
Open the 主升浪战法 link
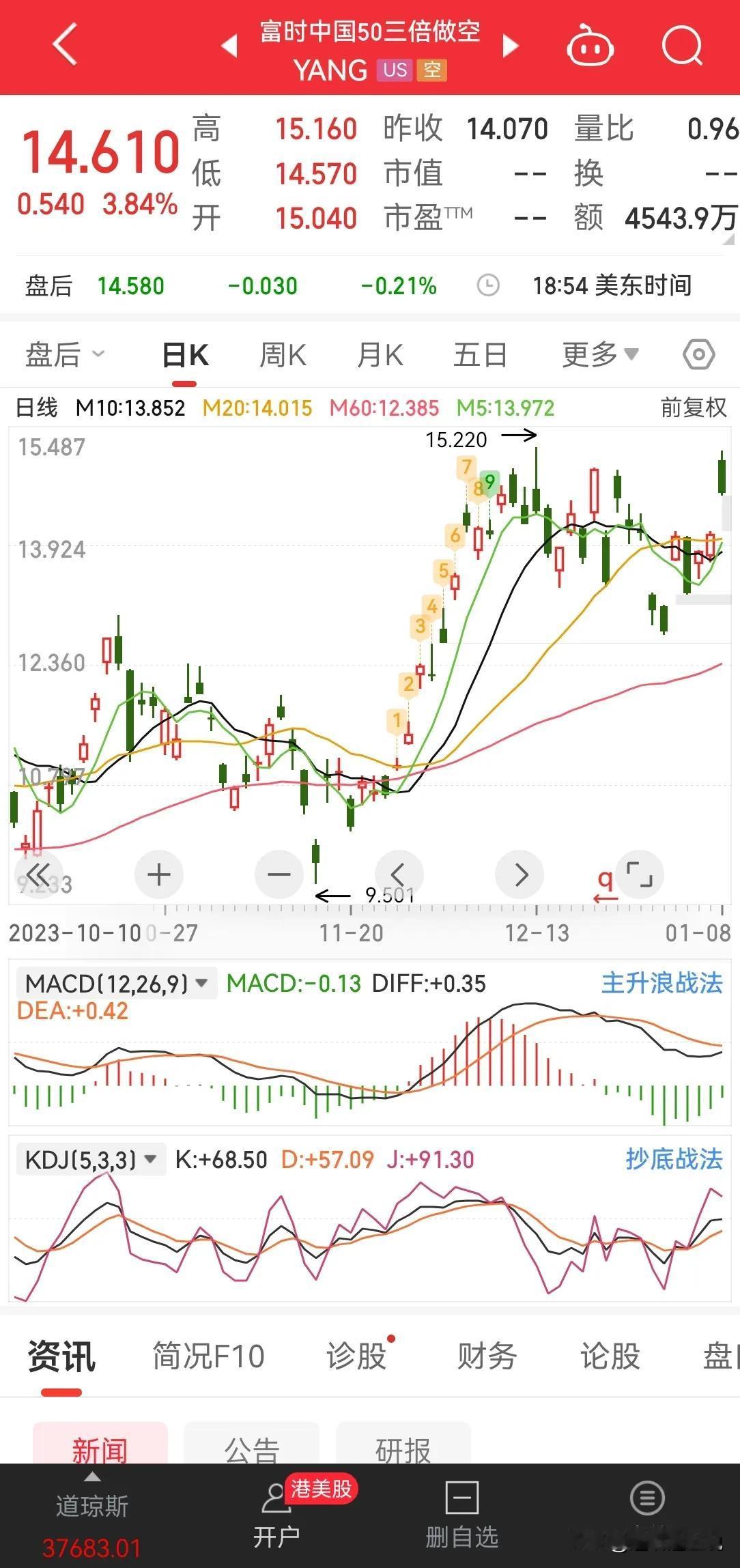(661, 983)
